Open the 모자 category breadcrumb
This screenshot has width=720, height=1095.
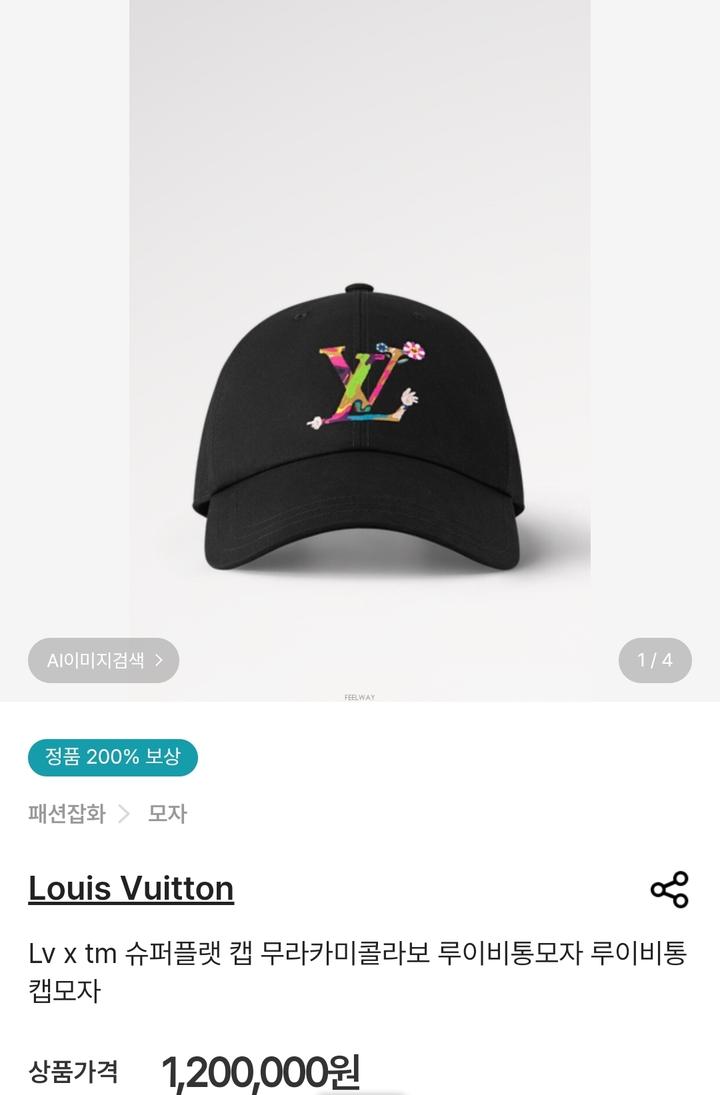click(167, 814)
